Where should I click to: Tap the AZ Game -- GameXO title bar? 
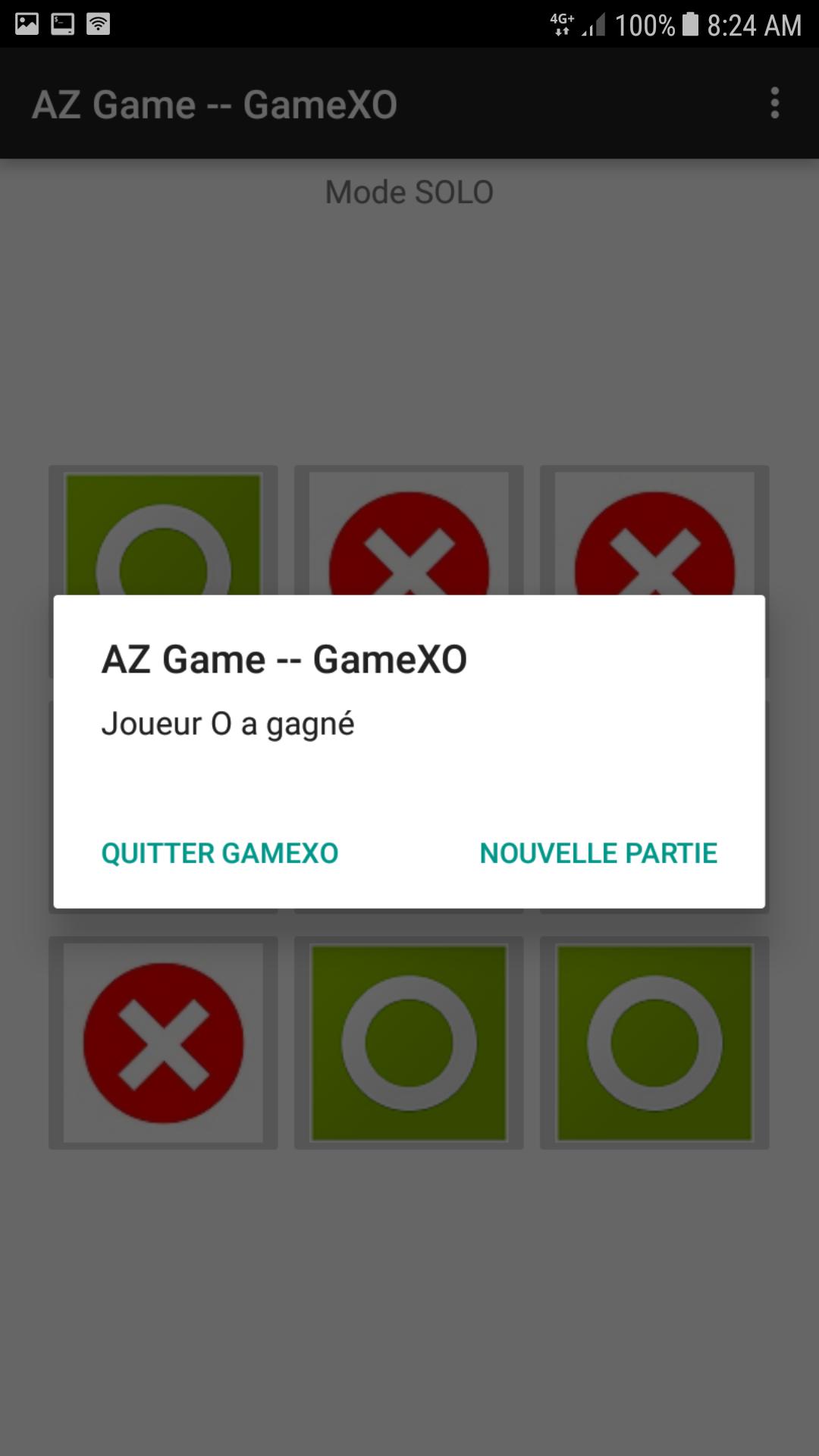(x=215, y=105)
